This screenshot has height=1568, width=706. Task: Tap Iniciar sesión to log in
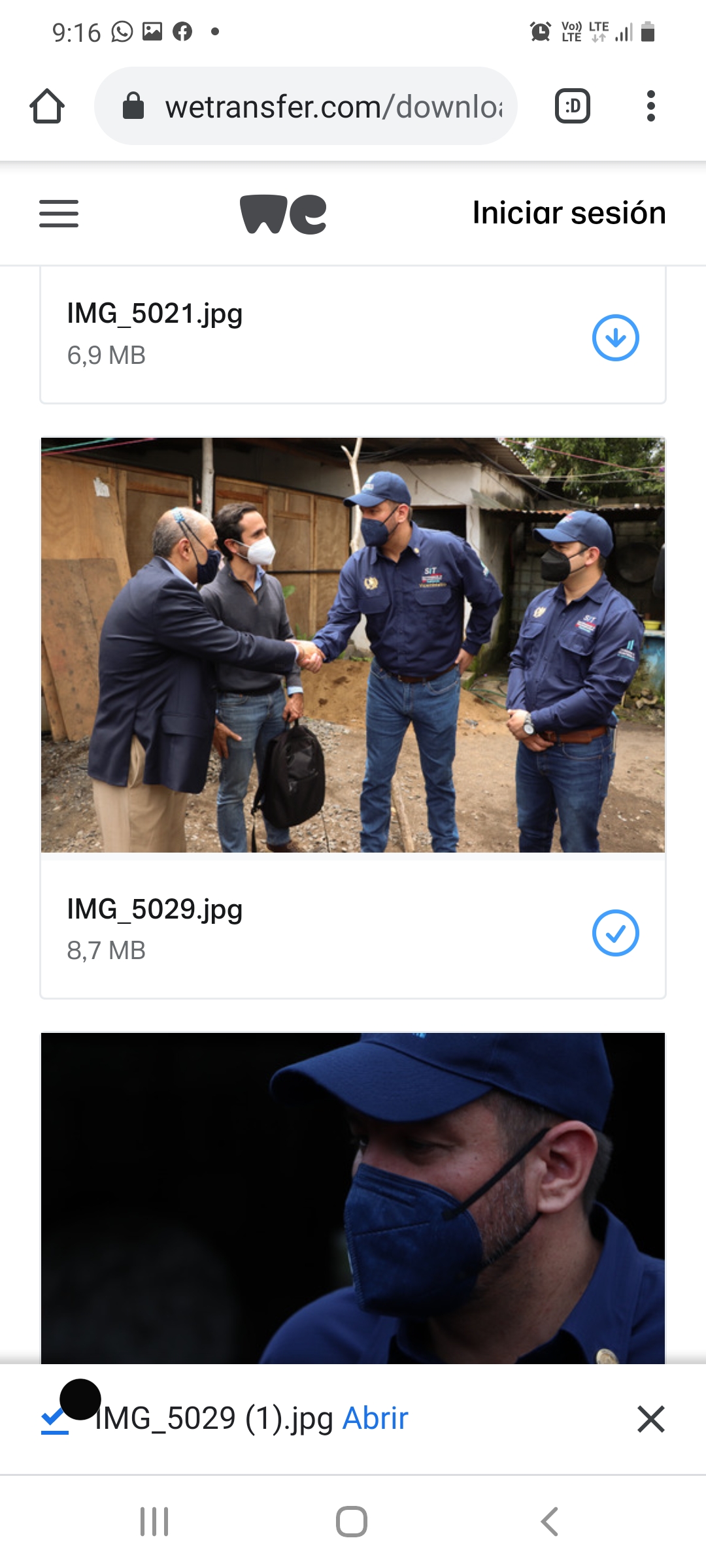(x=569, y=213)
